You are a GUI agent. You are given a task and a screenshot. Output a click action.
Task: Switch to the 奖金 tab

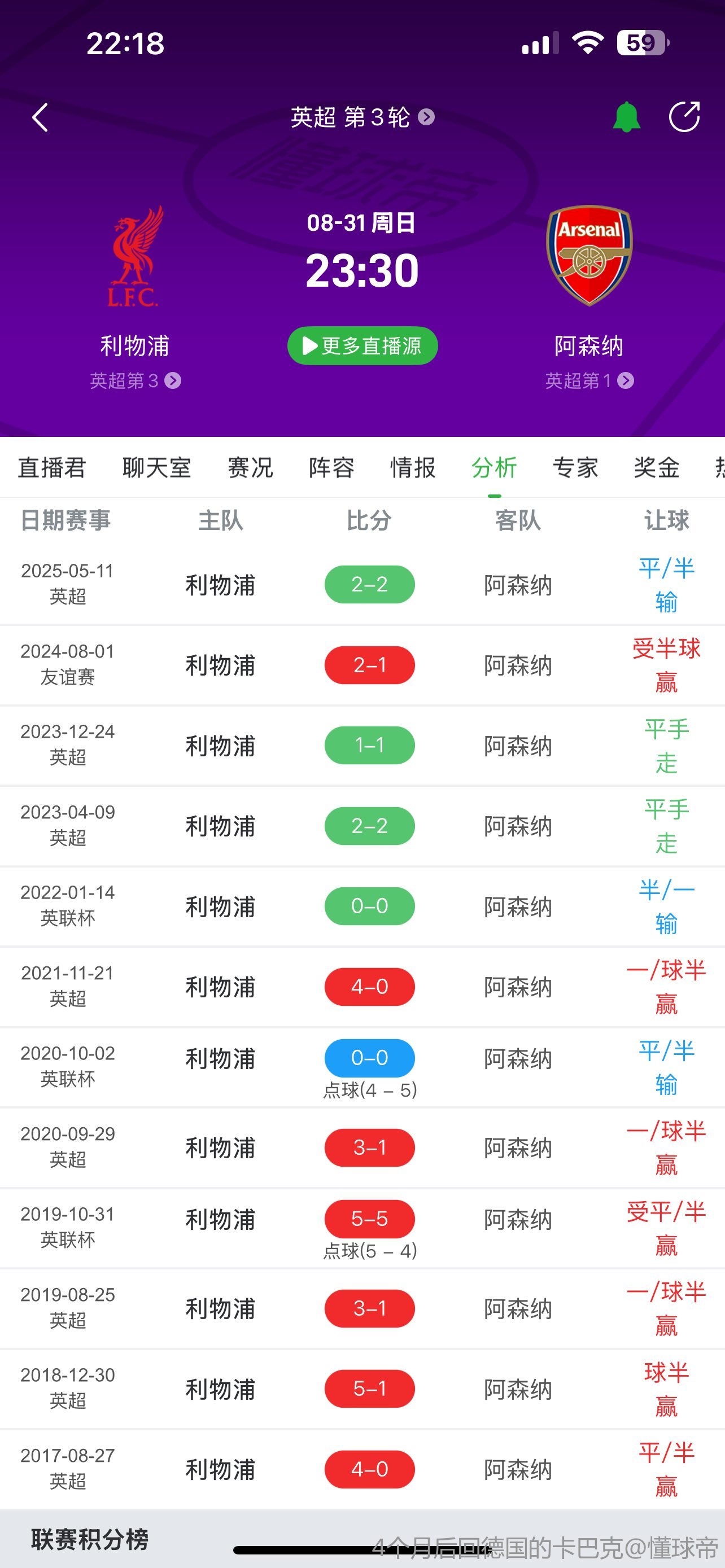[x=656, y=467]
